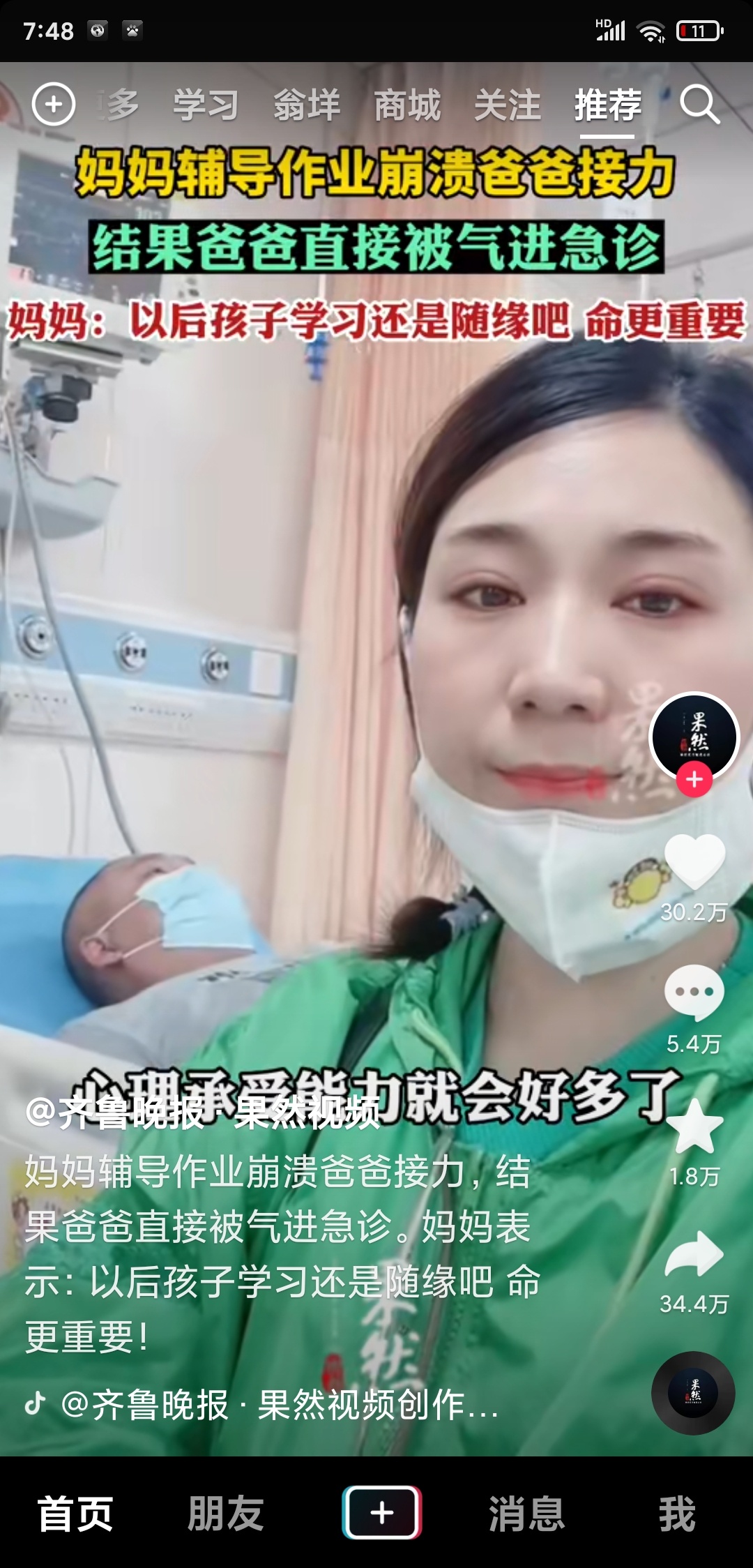This screenshot has width=753, height=1568.
Task: Create a new video with plus button
Action: [x=381, y=1512]
